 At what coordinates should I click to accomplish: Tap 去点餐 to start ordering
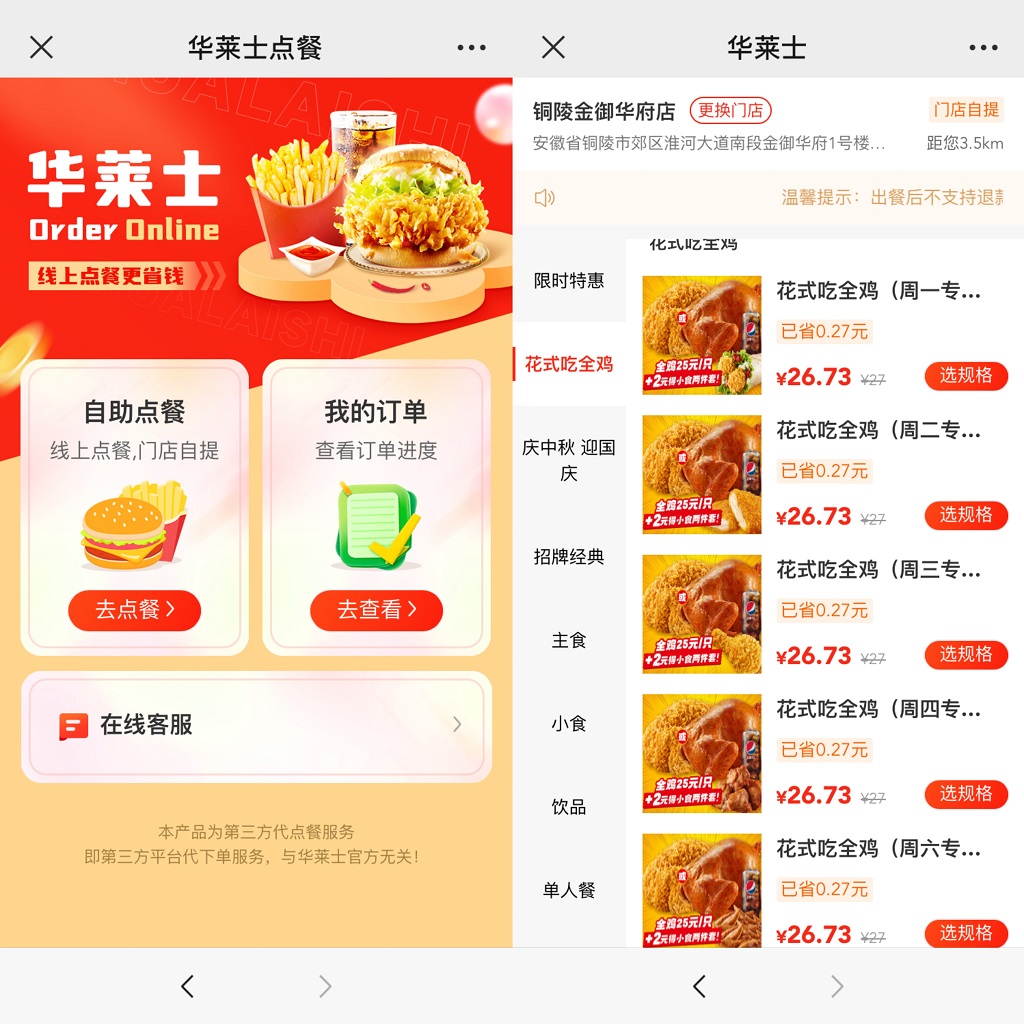click(x=134, y=610)
